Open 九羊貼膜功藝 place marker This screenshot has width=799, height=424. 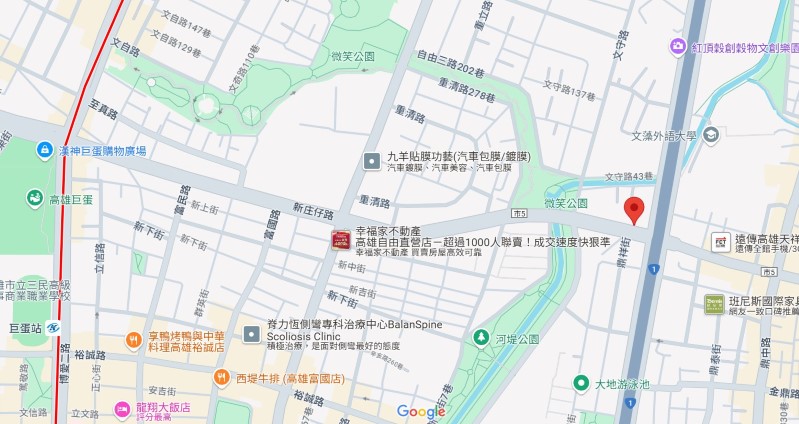(371, 159)
